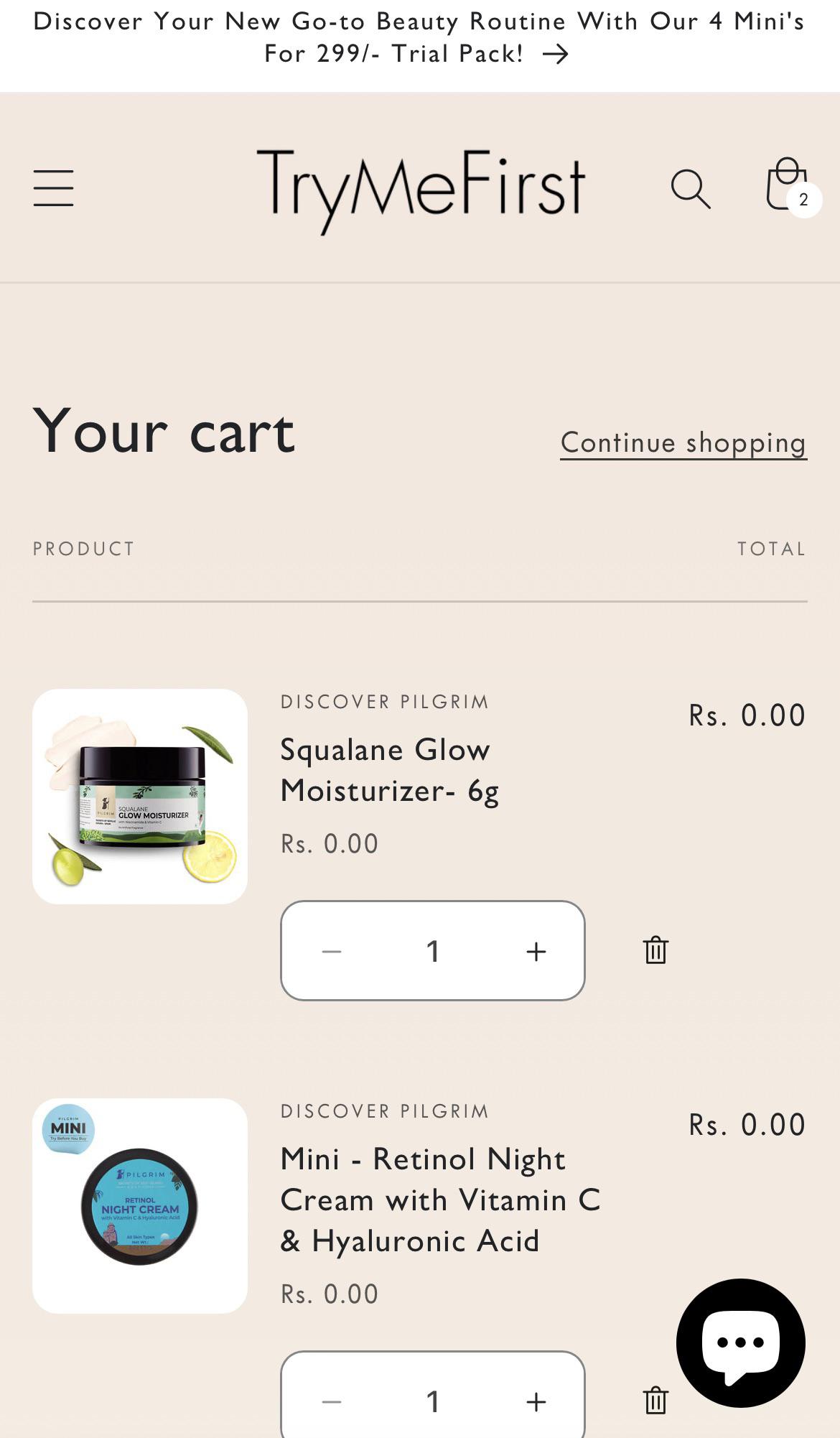Click the cart item count badge
This screenshot has height=1438, width=840.
pyautogui.click(x=805, y=201)
